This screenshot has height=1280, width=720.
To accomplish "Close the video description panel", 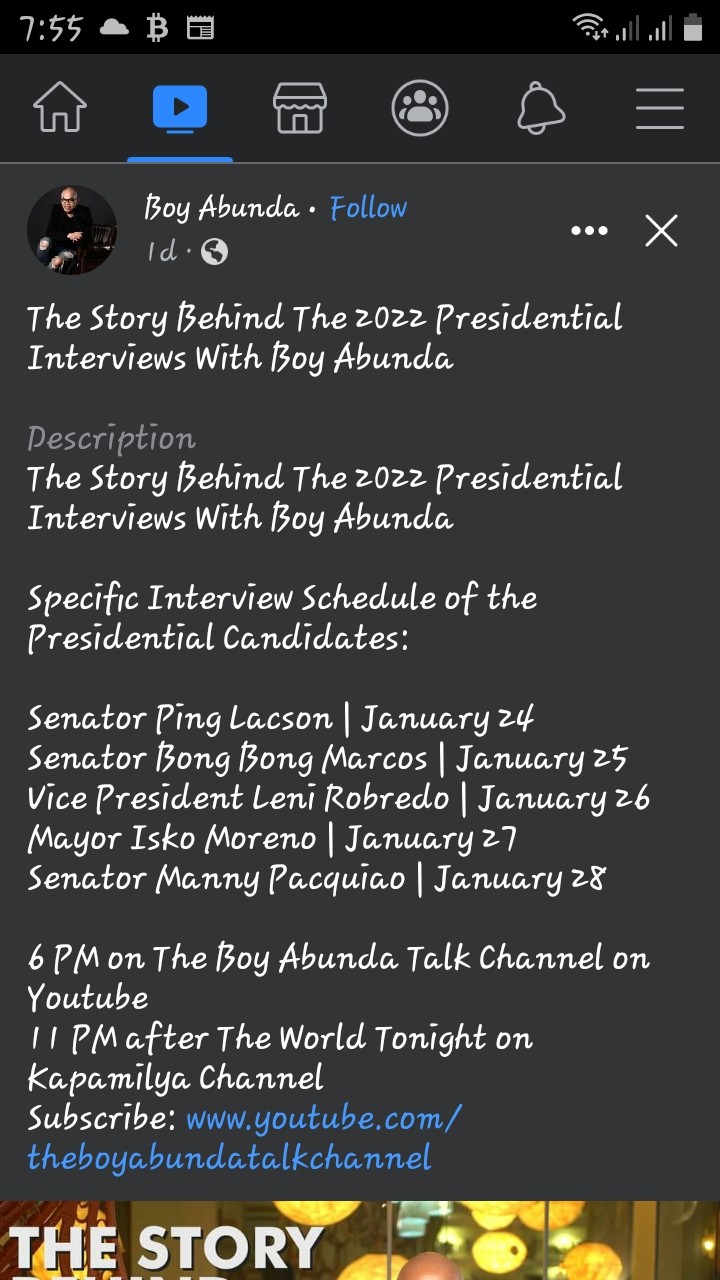I will click(661, 231).
